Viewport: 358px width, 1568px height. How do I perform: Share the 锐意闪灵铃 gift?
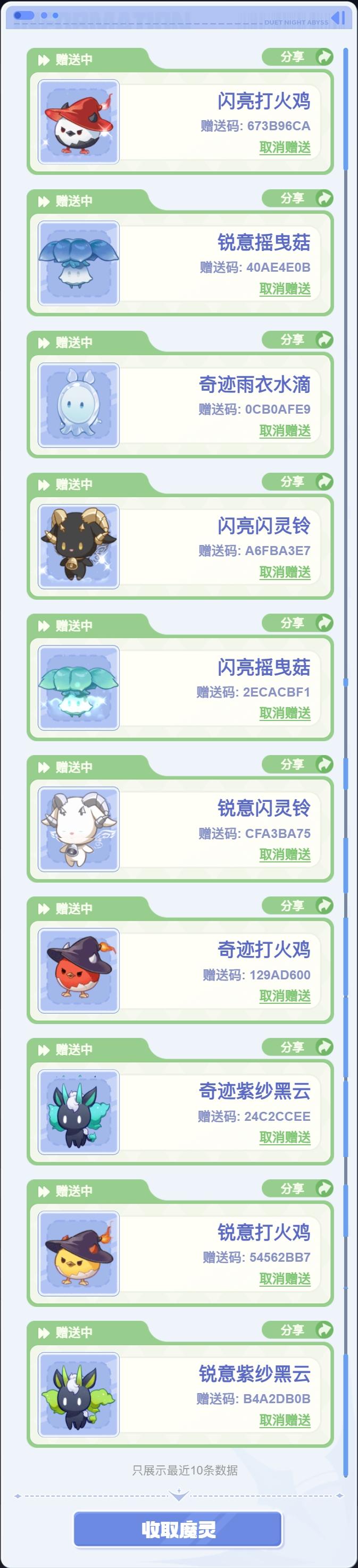point(298,764)
